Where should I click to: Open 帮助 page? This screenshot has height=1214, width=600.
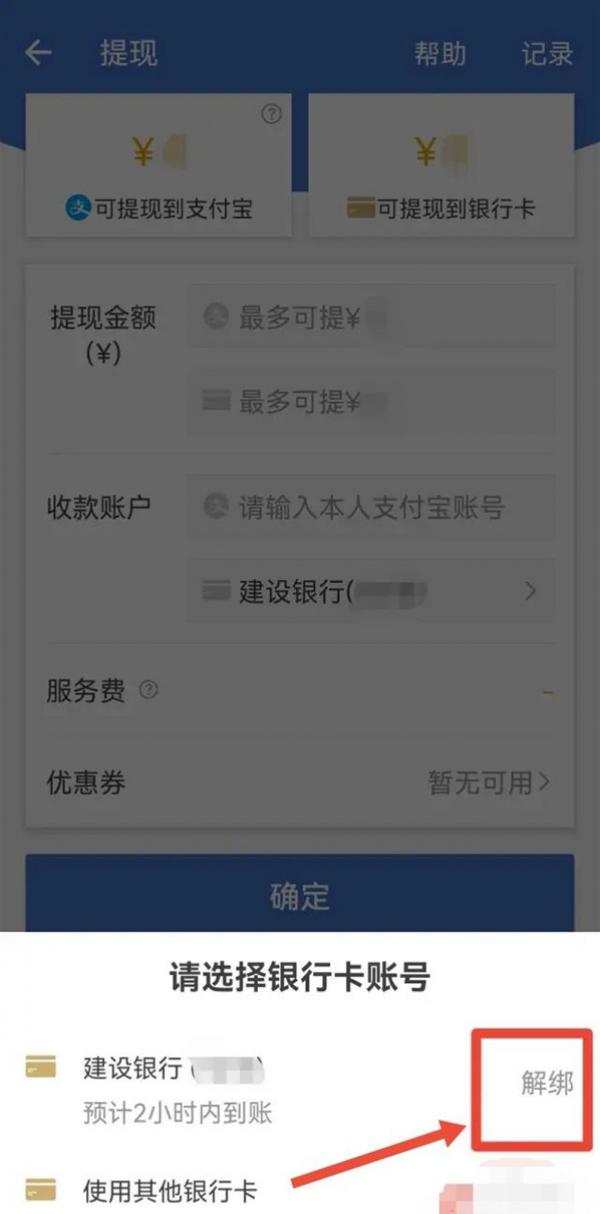click(x=440, y=53)
